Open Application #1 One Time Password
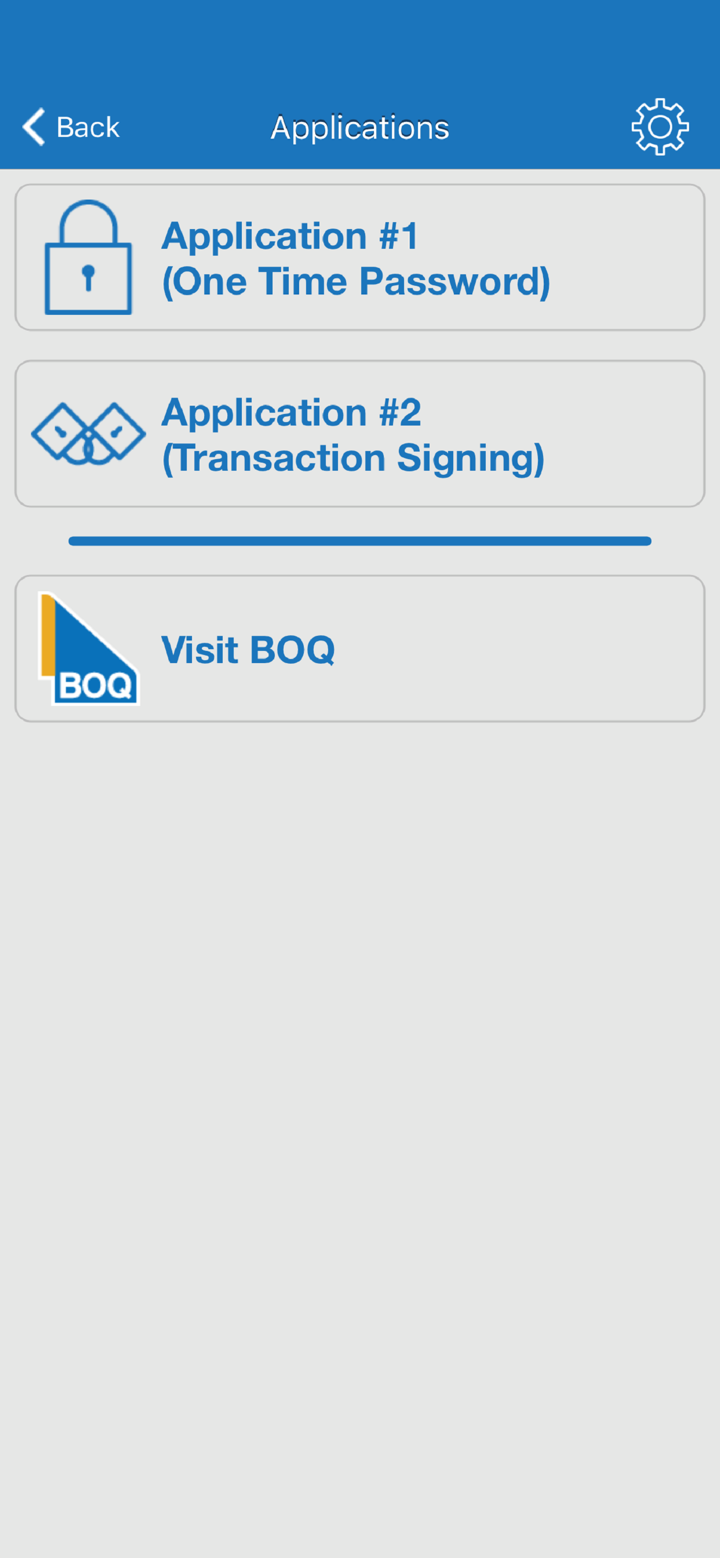Screen dimensions: 720x1558 pos(360,258)
